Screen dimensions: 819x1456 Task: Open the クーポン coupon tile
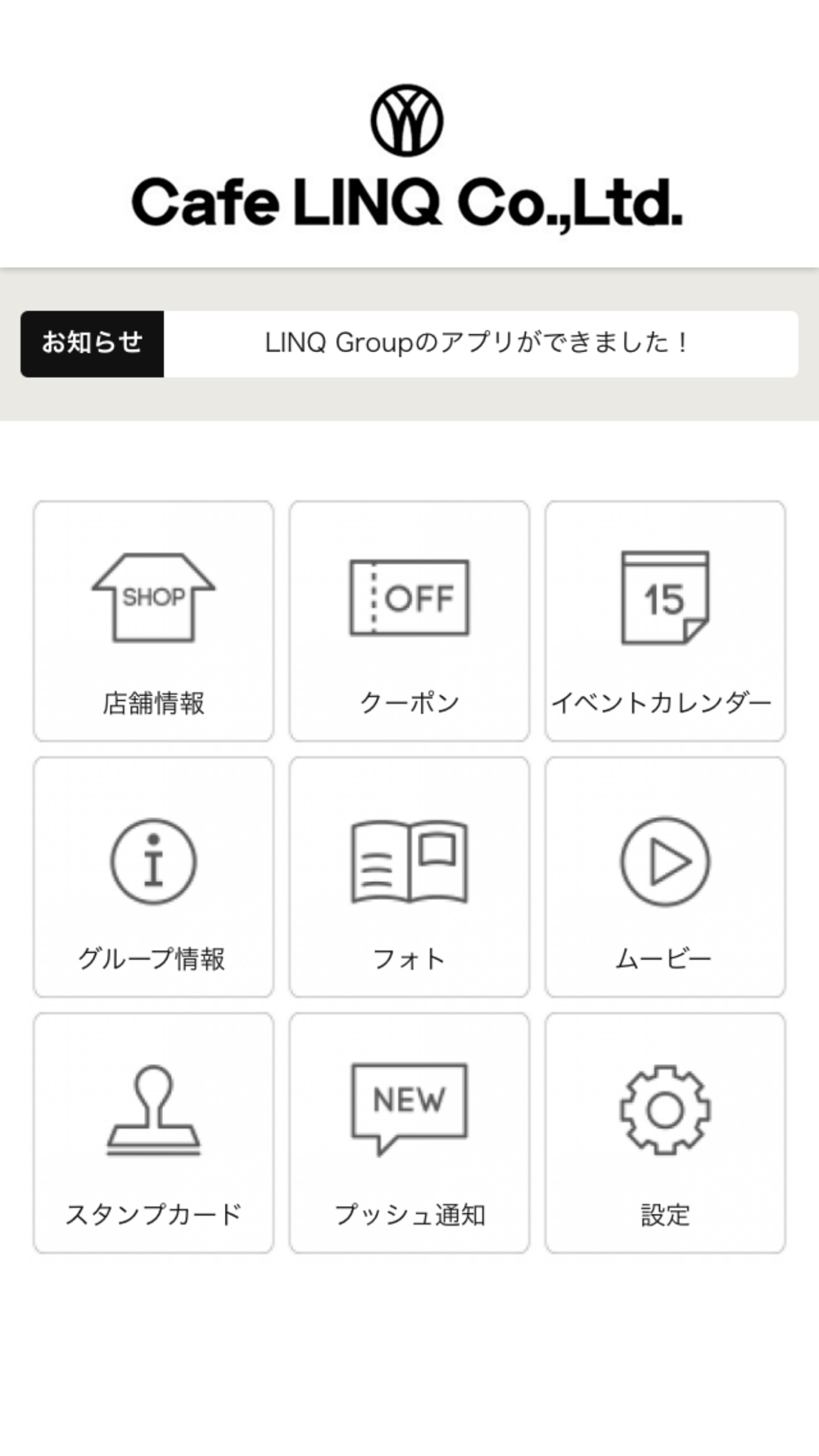[x=409, y=622]
